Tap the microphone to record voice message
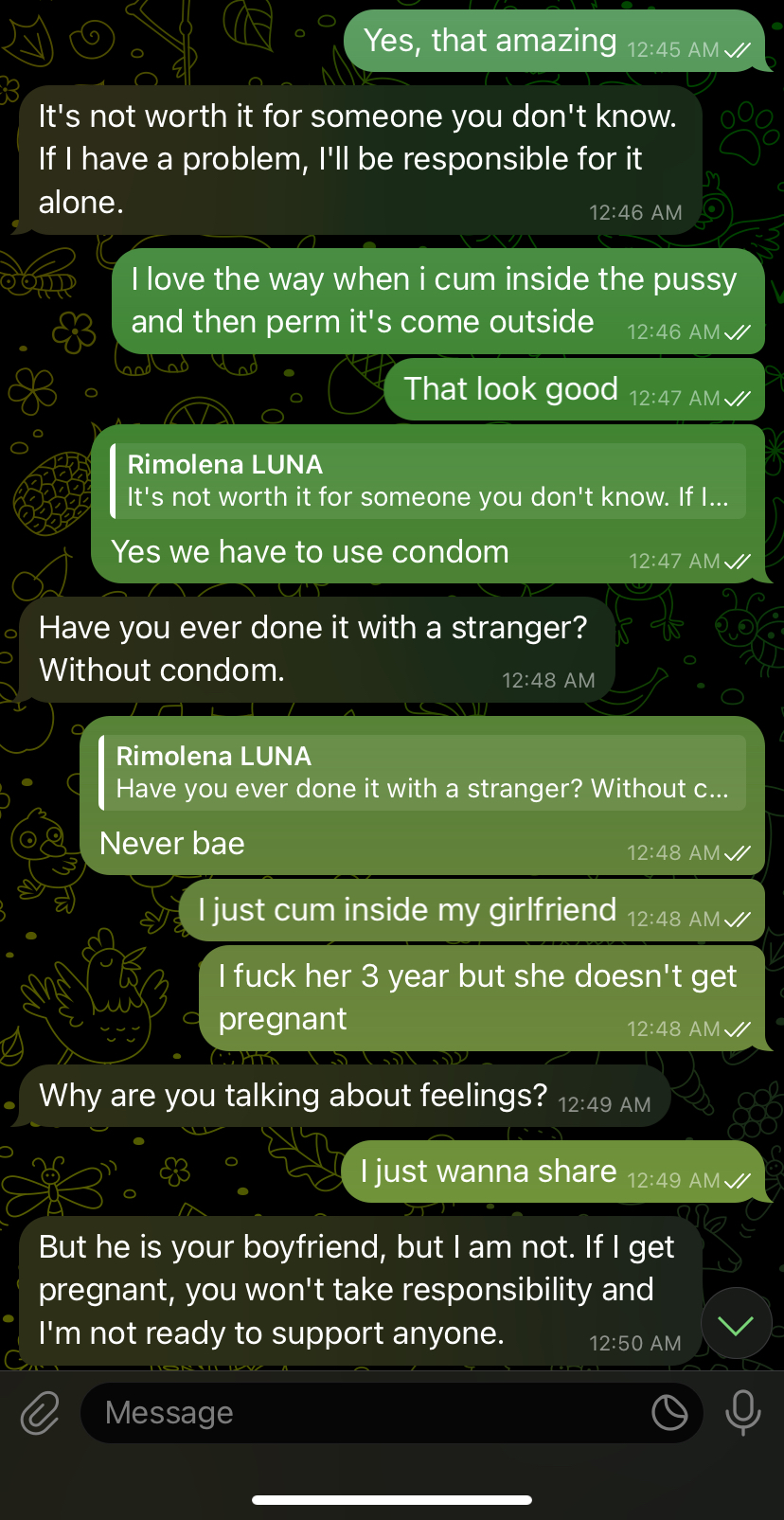 point(742,1413)
